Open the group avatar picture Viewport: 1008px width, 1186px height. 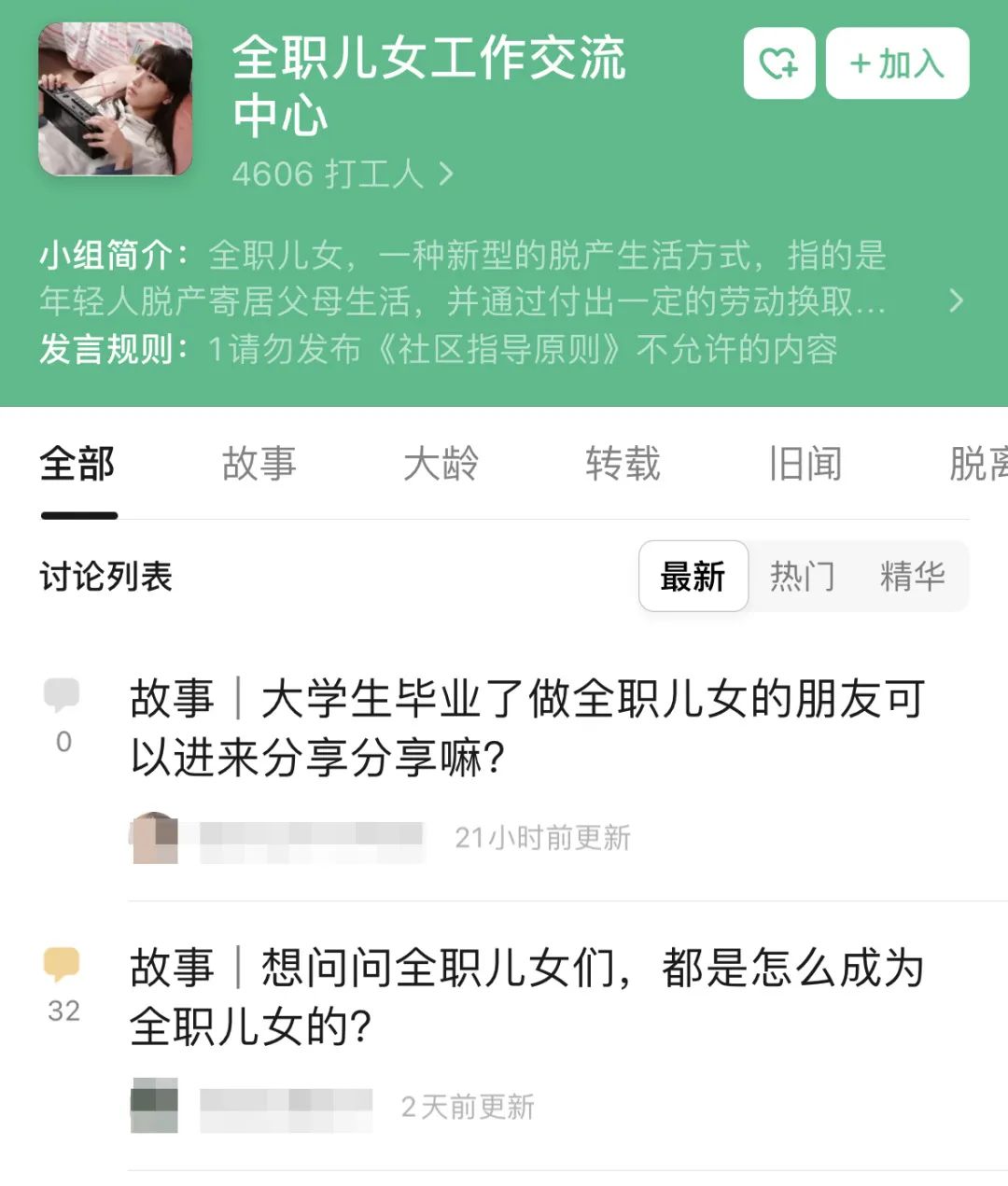point(115,99)
